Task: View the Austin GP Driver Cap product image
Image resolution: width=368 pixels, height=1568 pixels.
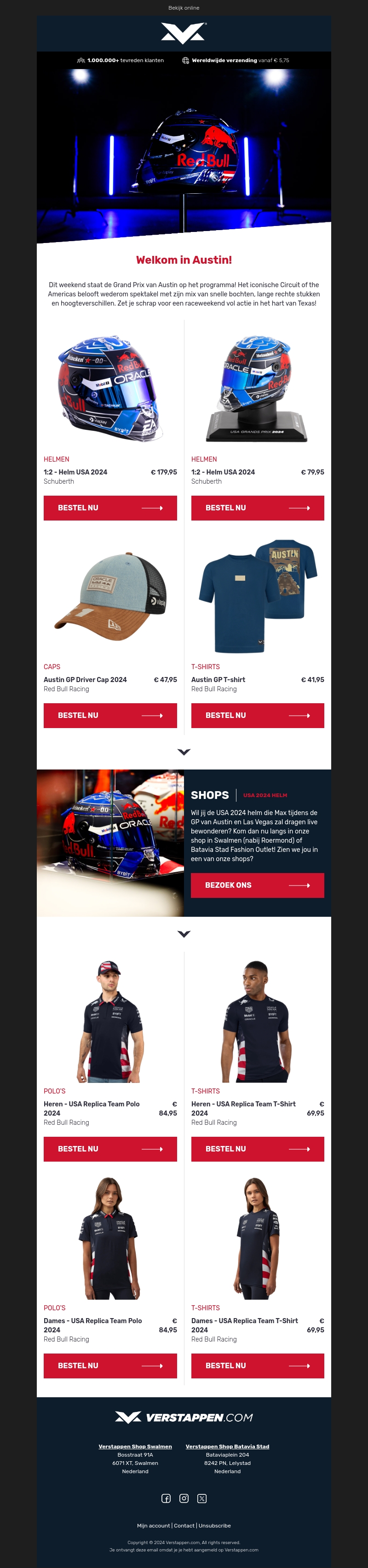Action: tap(110, 596)
